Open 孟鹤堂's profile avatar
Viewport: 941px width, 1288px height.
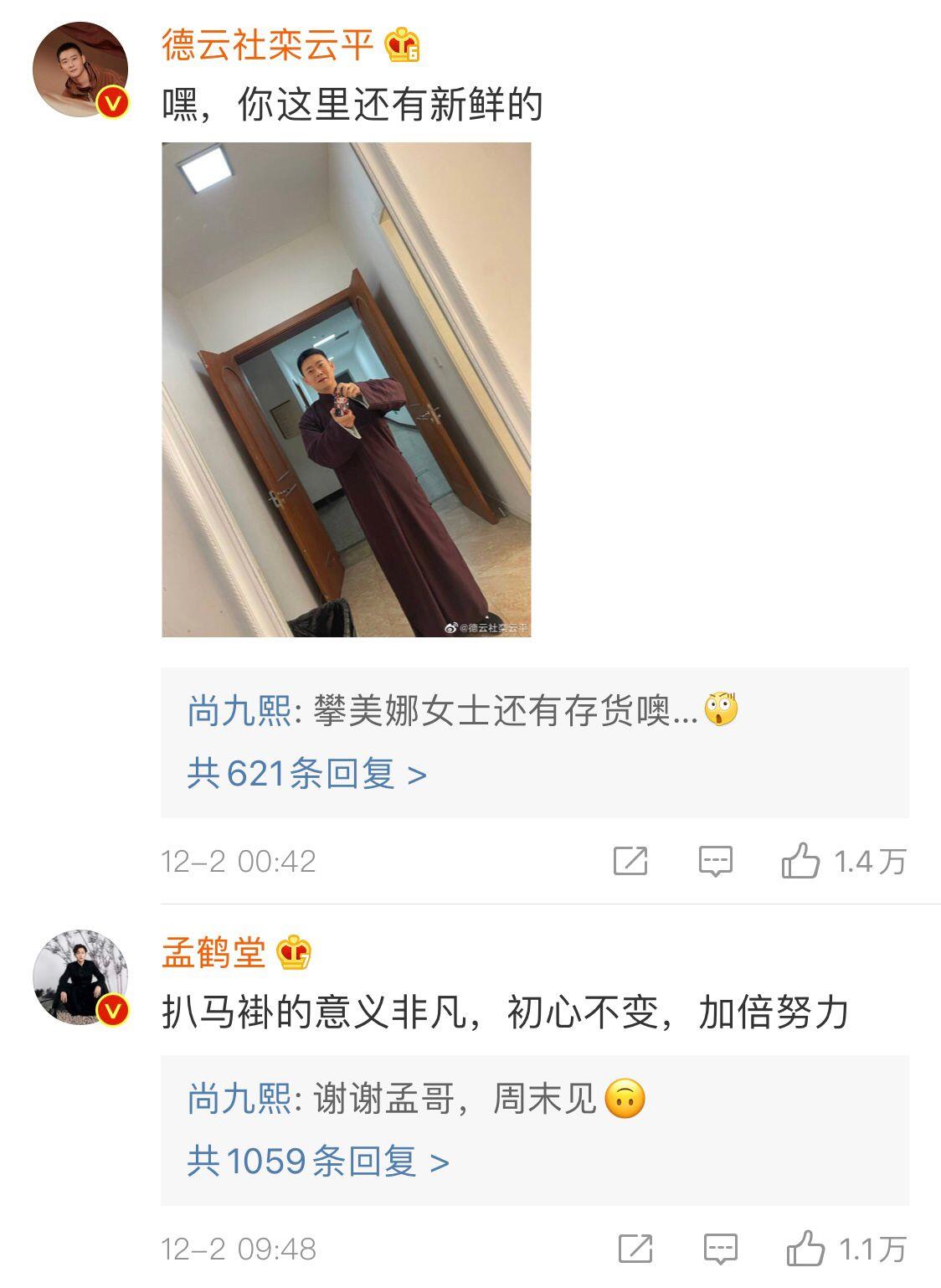point(80,976)
